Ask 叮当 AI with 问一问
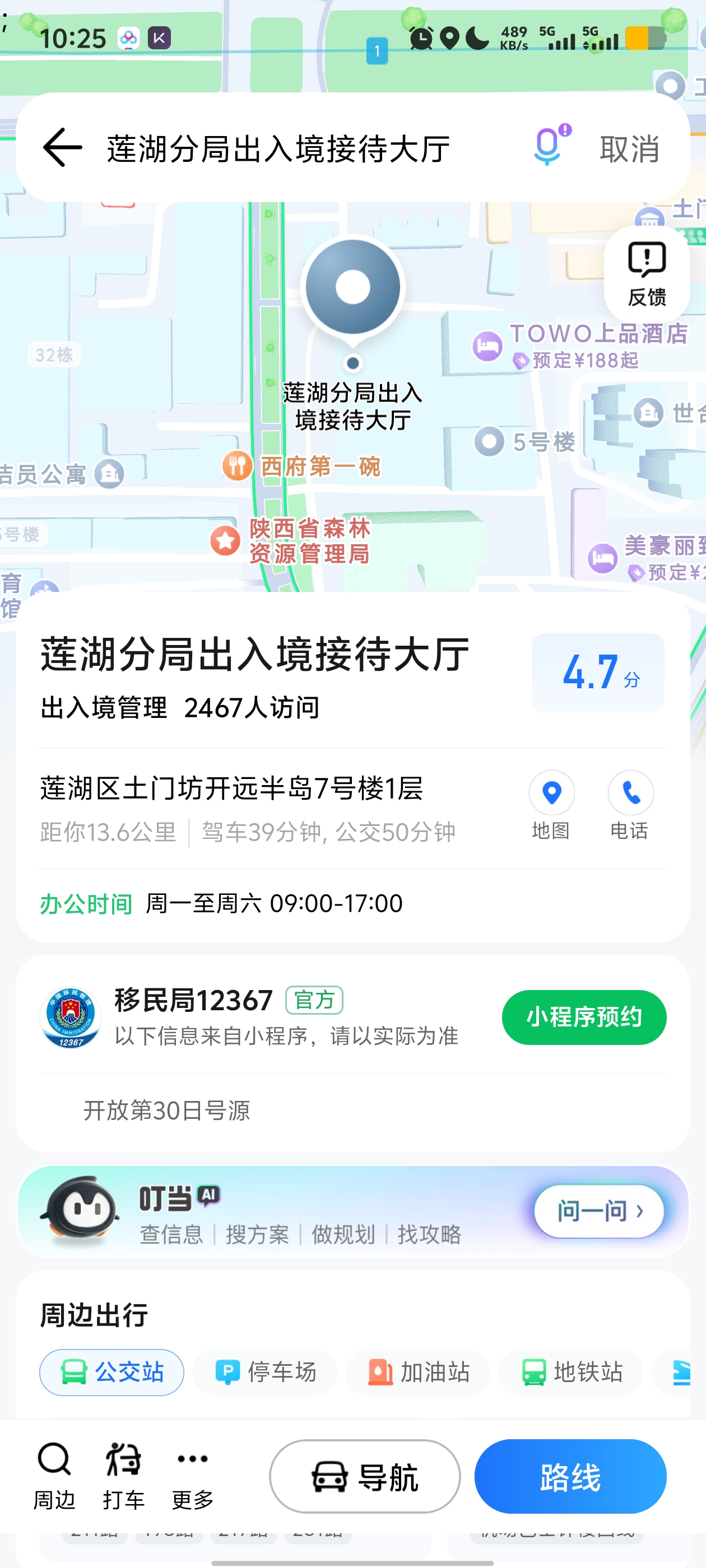This screenshot has width=706, height=1568. (x=598, y=1211)
